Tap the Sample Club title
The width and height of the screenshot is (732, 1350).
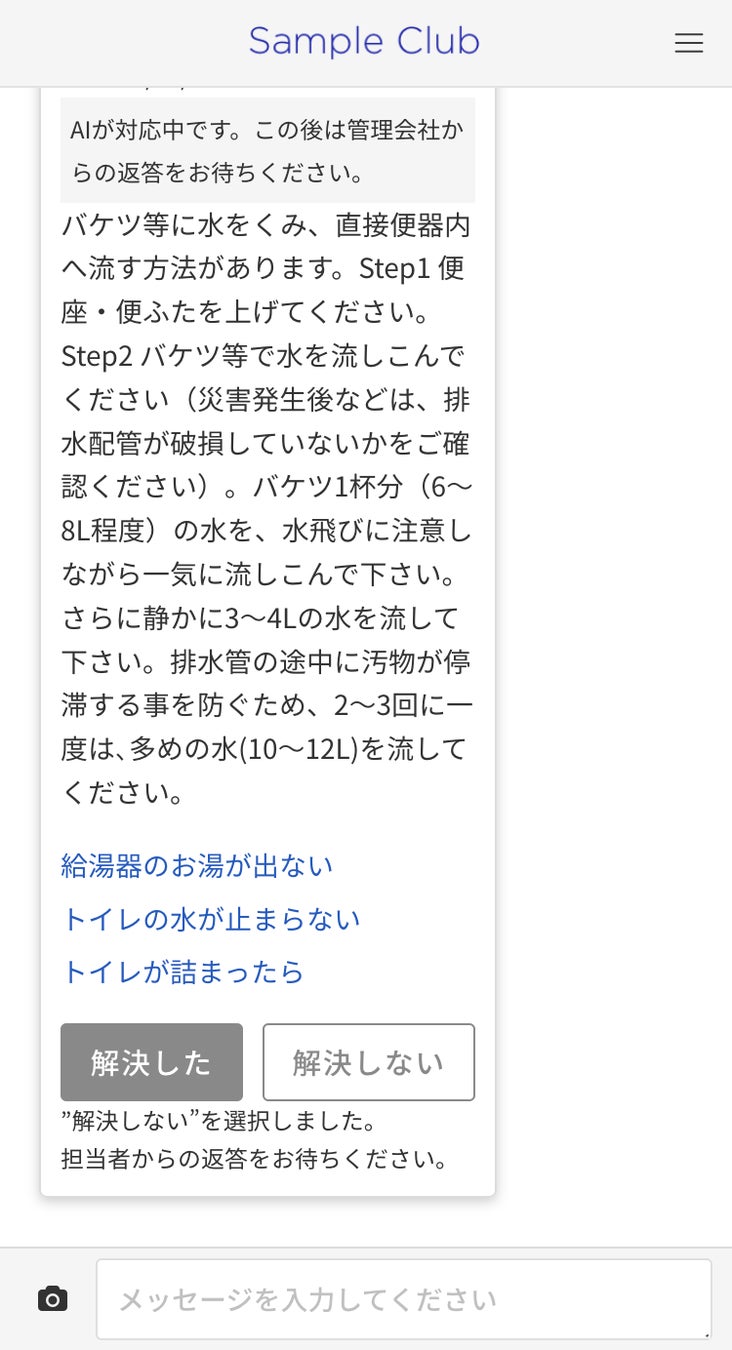pyautogui.click(x=364, y=42)
